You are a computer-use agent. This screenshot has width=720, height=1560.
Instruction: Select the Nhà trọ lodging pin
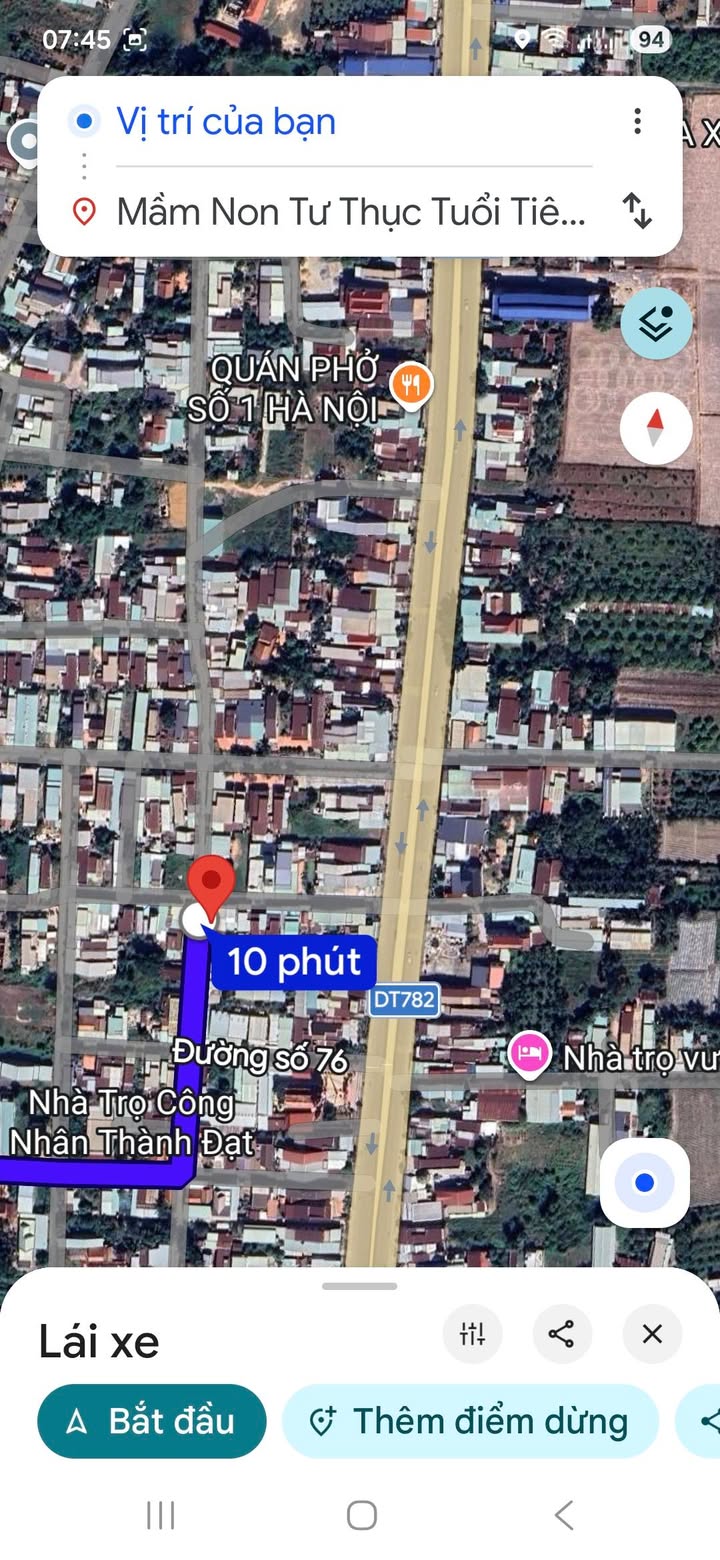pyautogui.click(x=529, y=1054)
